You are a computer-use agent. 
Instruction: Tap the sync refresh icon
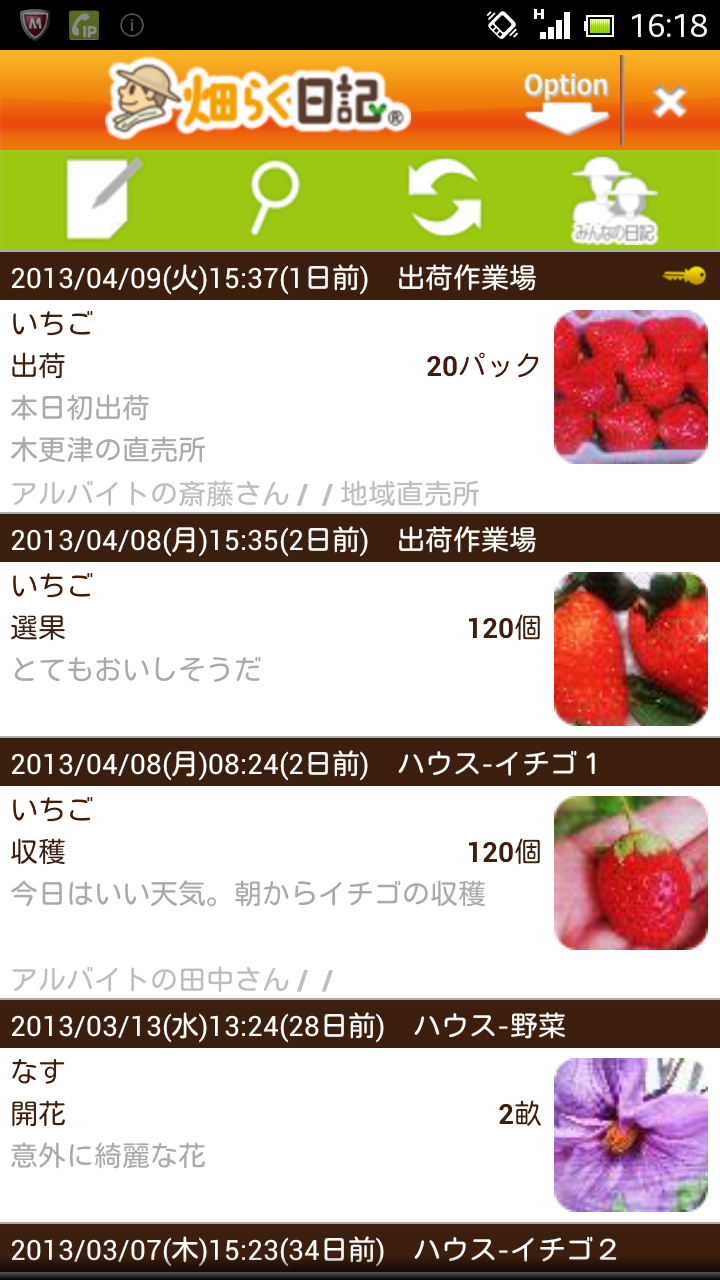(444, 199)
